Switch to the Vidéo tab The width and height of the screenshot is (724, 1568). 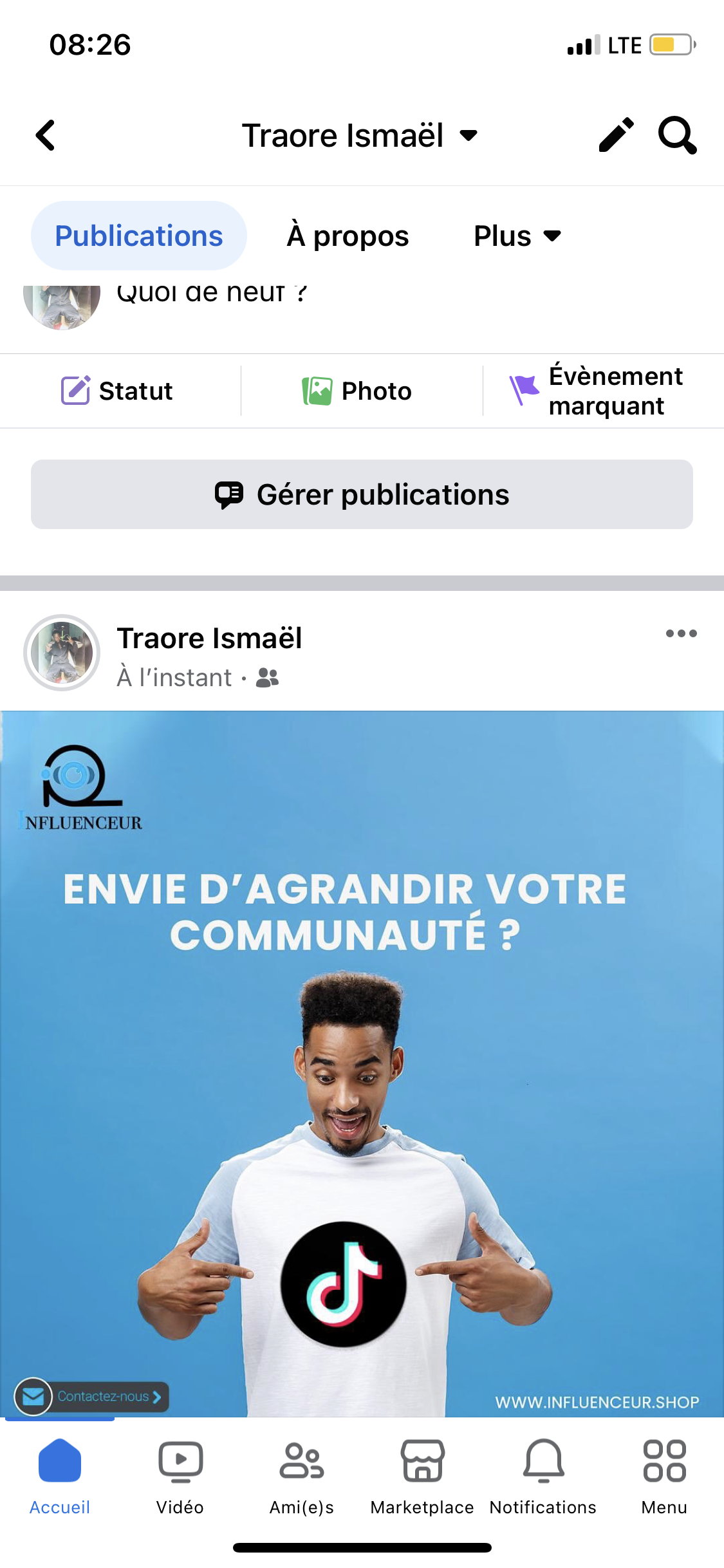[180, 1475]
